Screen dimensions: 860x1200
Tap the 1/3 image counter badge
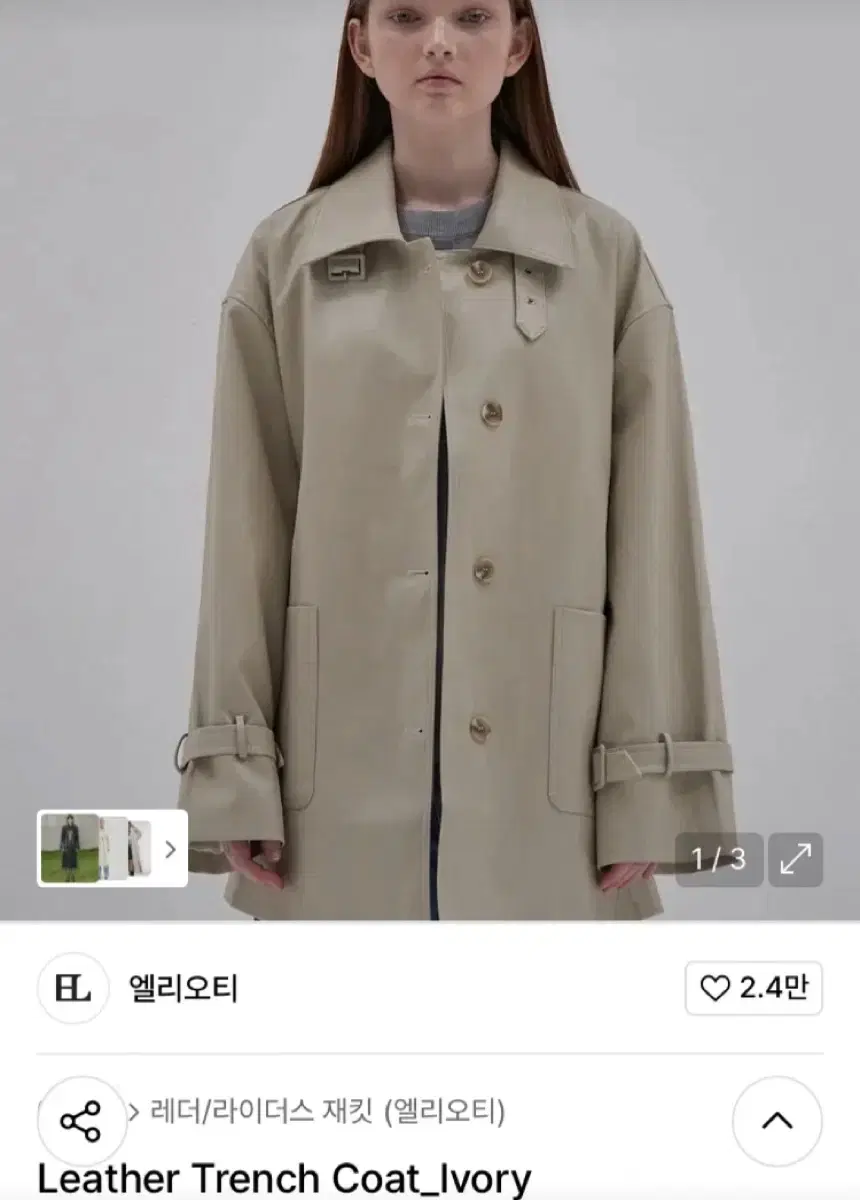(x=717, y=859)
